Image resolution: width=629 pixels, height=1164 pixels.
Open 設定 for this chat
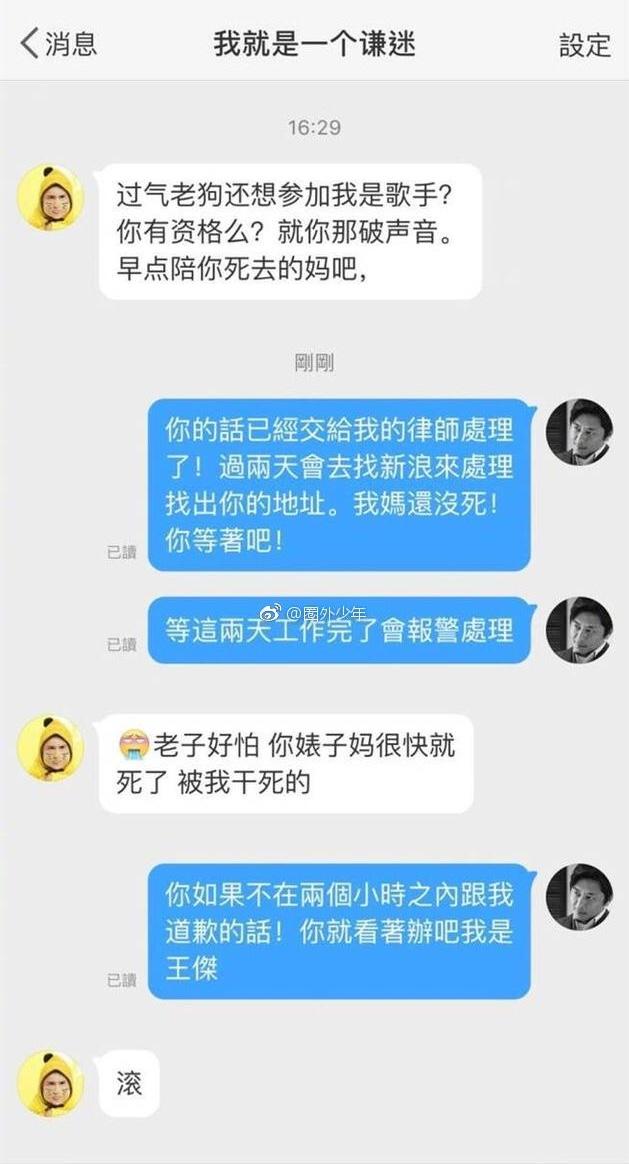click(x=584, y=45)
